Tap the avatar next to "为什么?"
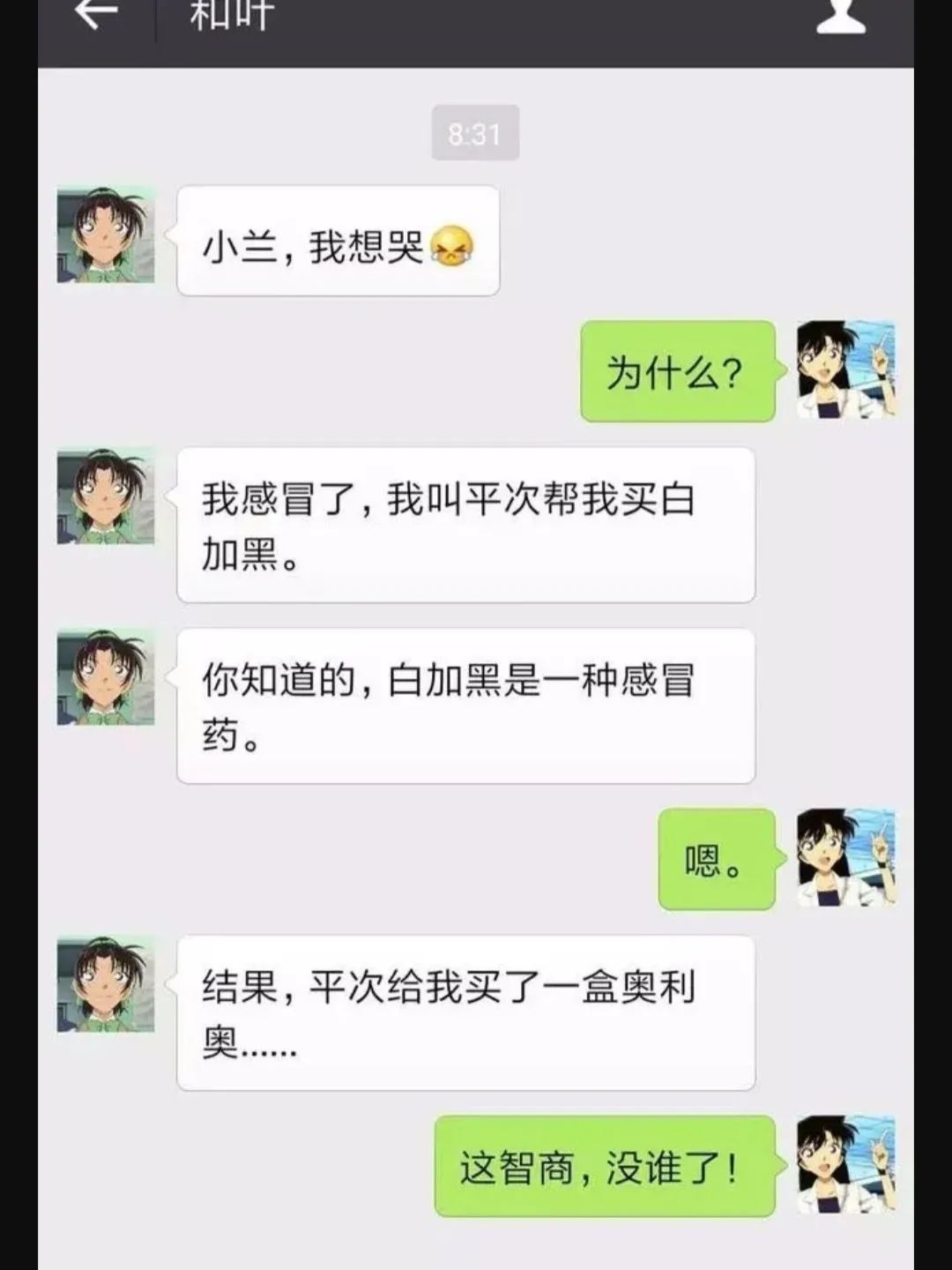 (845, 370)
